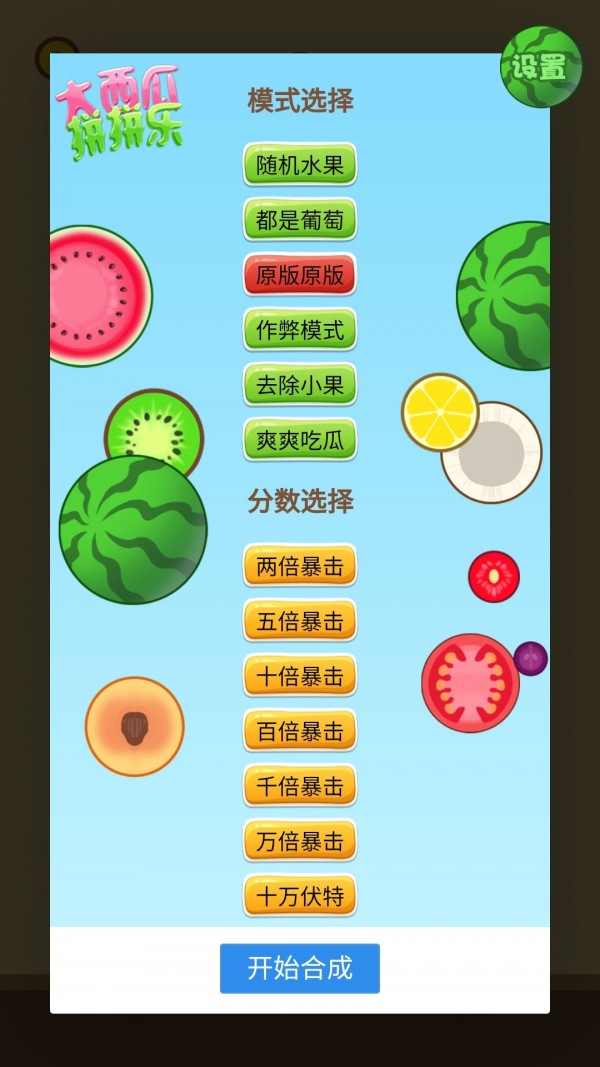Screen dimensions: 600x1067
Task: Enable 作弊模式 mode
Action: [x=300, y=330]
